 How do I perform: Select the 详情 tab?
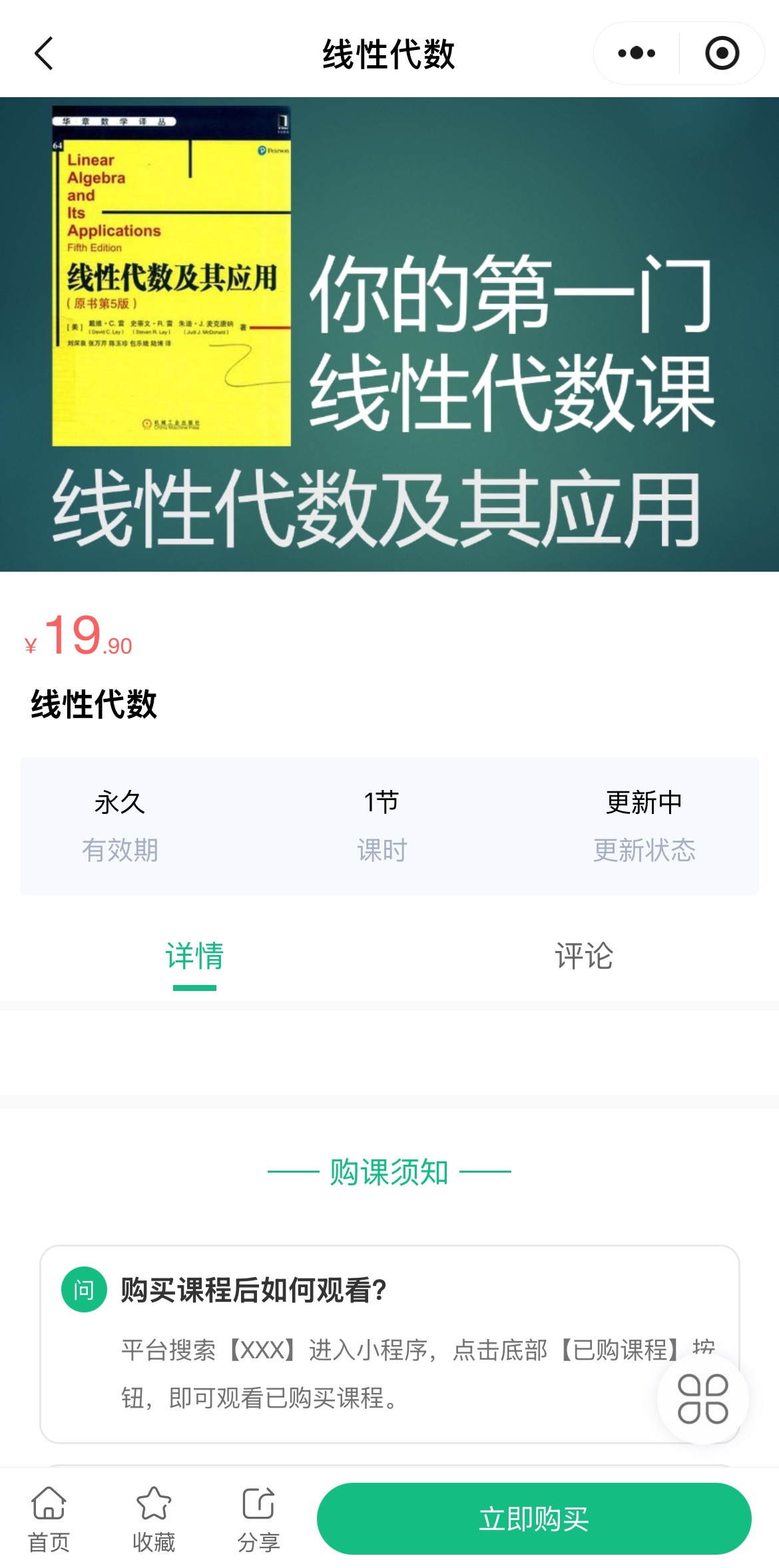point(194,956)
